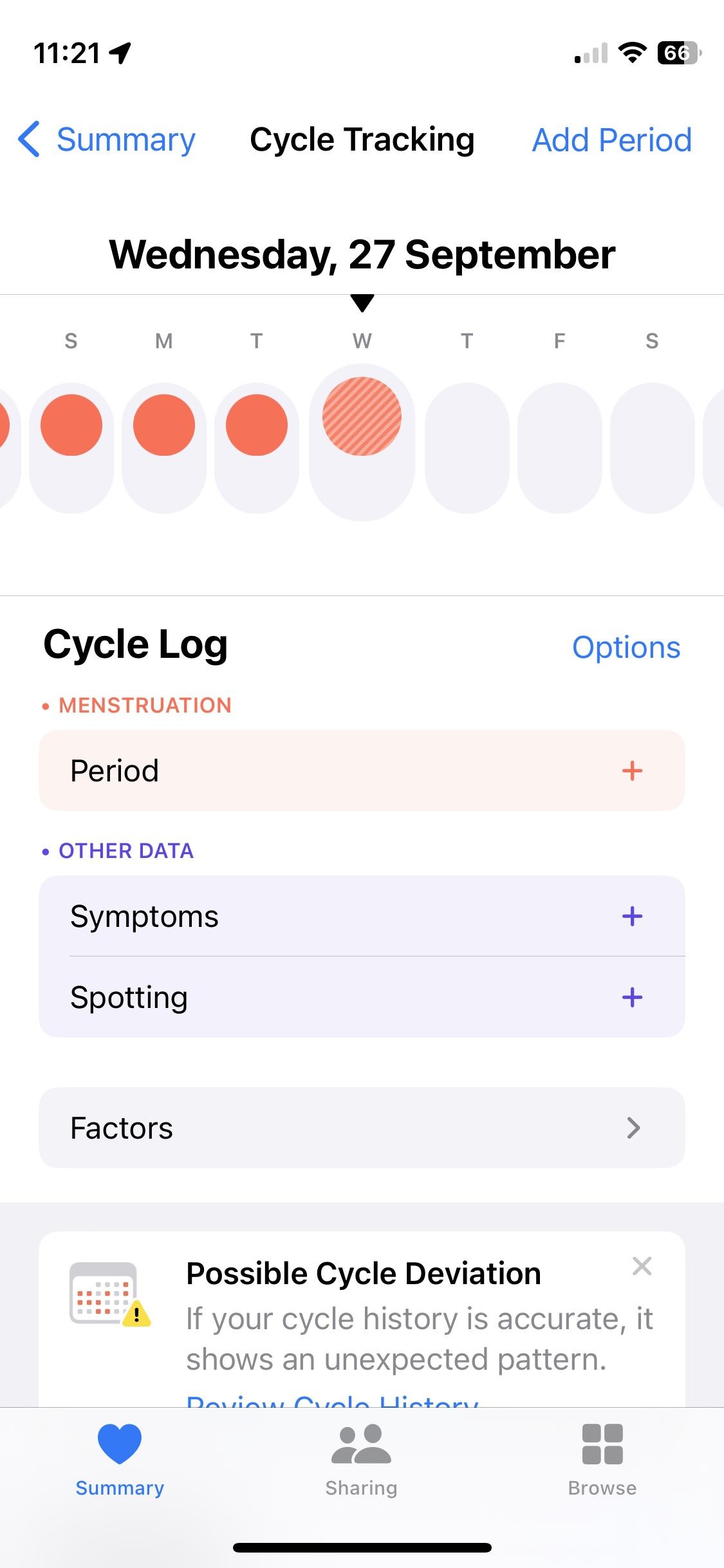Select Monday's filled period dot

tap(163, 425)
